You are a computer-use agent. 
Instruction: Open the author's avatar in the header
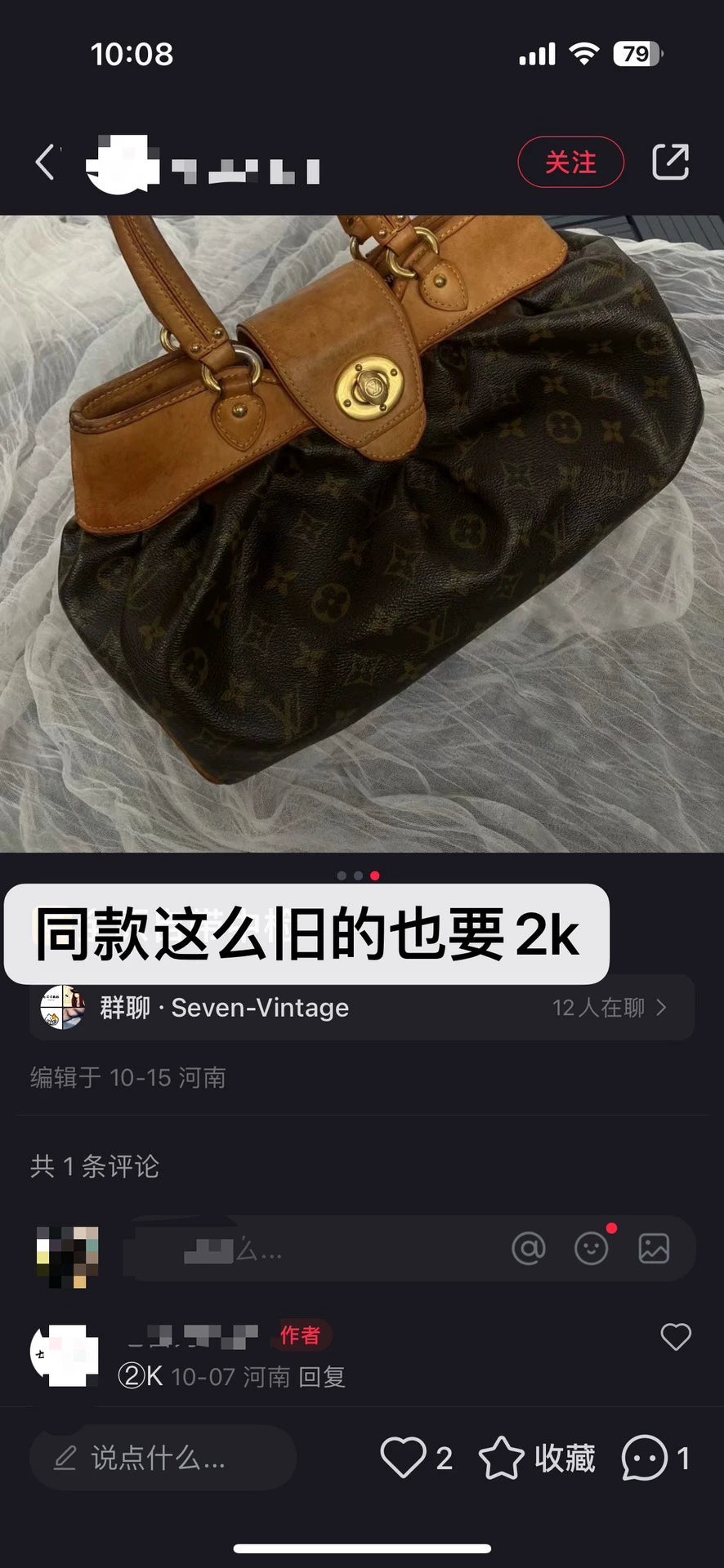pos(122,164)
